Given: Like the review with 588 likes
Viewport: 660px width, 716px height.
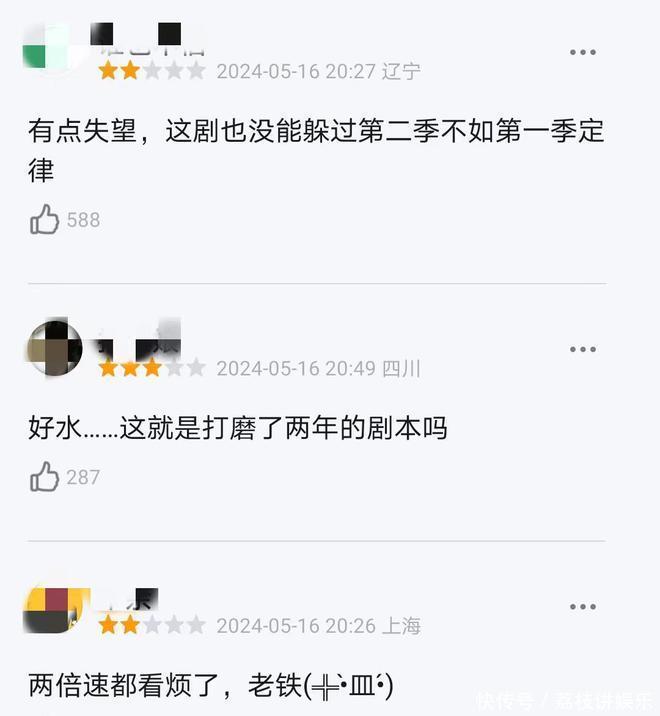Looking at the screenshot, I should (x=45, y=219).
